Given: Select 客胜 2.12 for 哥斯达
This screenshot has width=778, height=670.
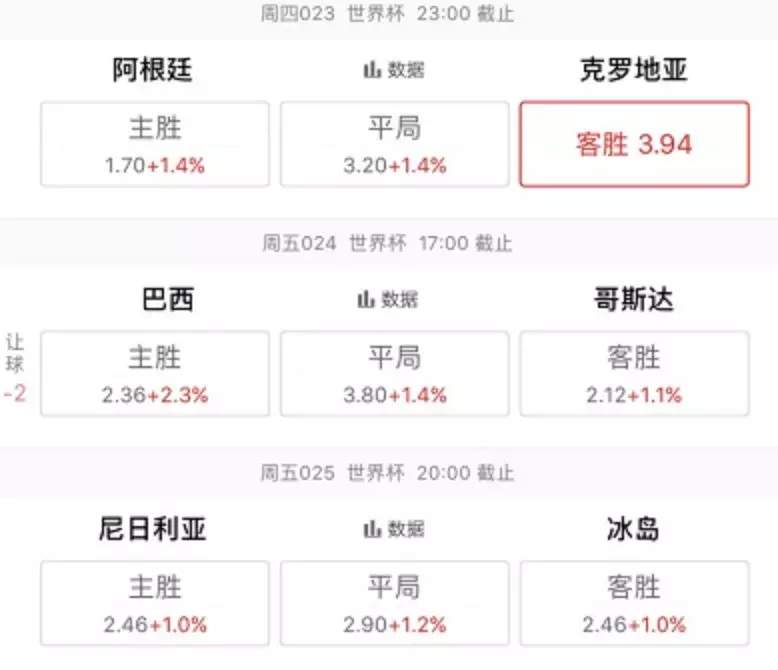Looking at the screenshot, I should tap(634, 374).
